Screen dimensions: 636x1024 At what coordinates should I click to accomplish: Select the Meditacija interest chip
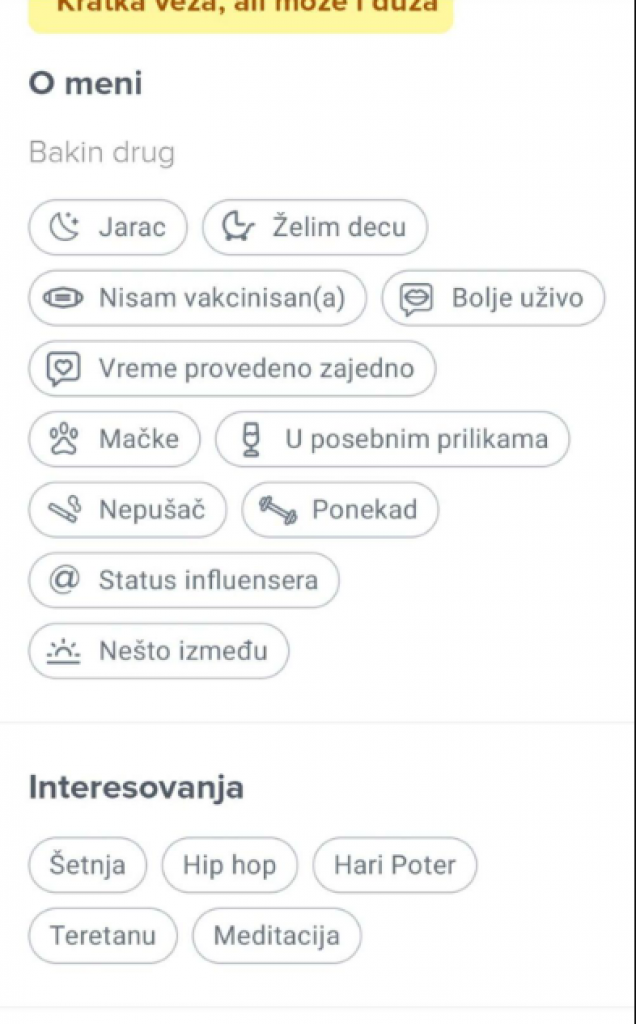coord(276,936)
